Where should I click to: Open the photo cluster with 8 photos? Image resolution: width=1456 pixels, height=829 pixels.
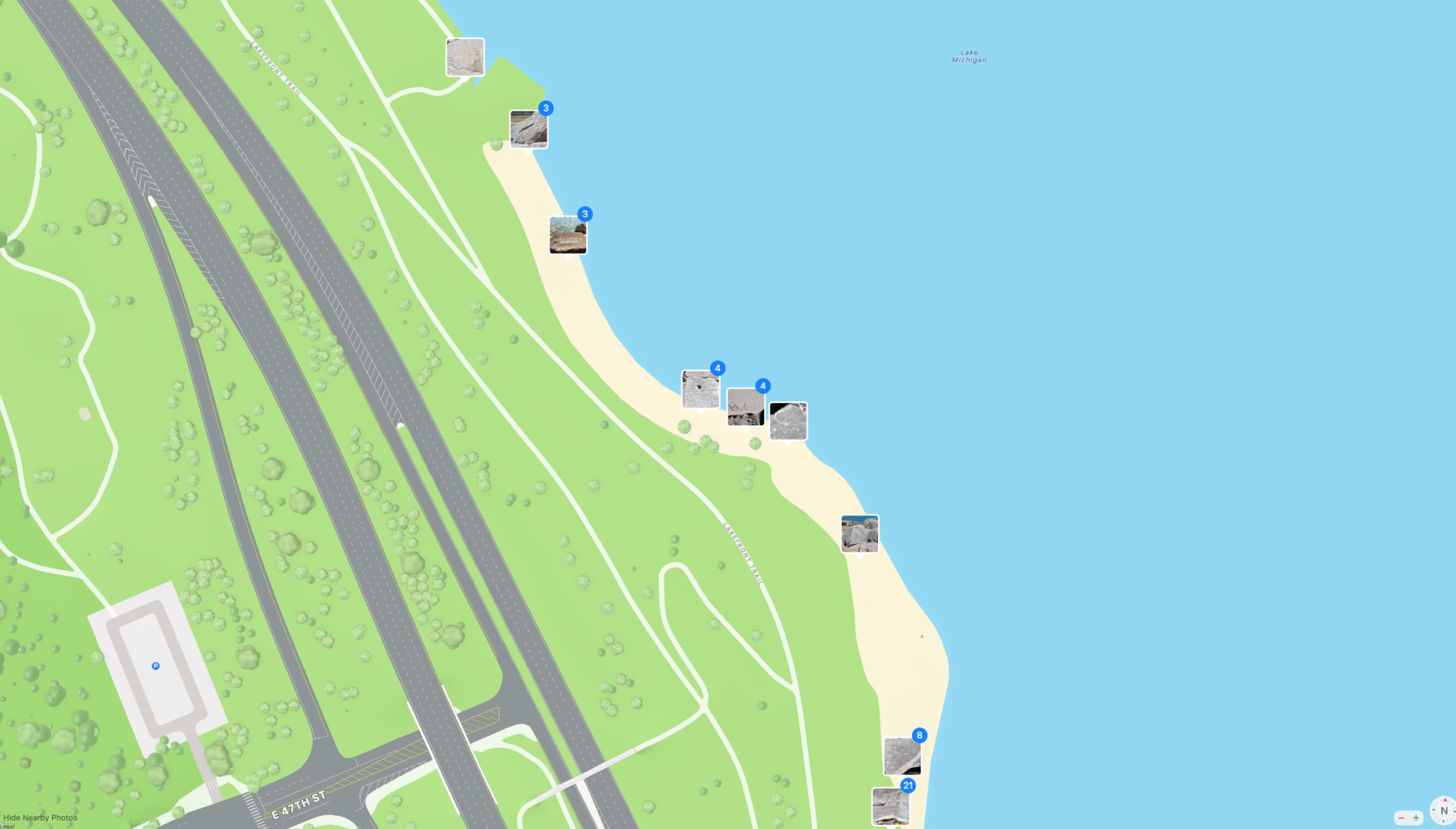[902, 756]
